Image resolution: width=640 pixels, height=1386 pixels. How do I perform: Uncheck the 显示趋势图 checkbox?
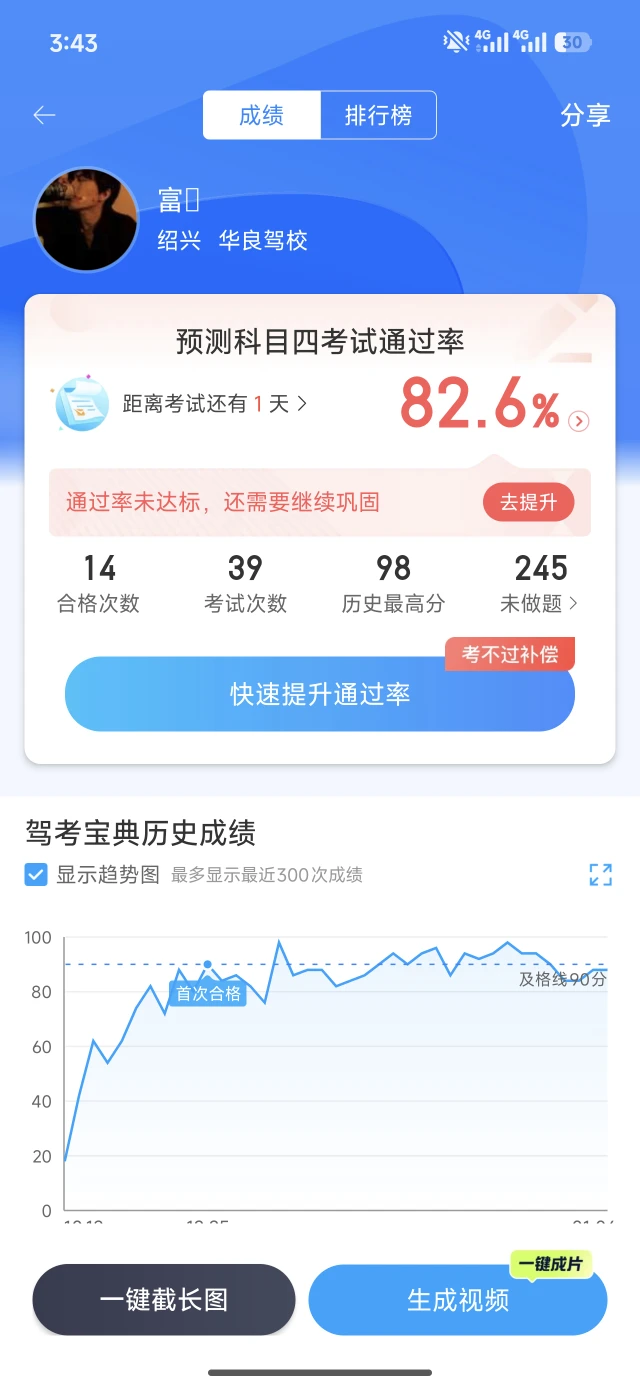36,875
